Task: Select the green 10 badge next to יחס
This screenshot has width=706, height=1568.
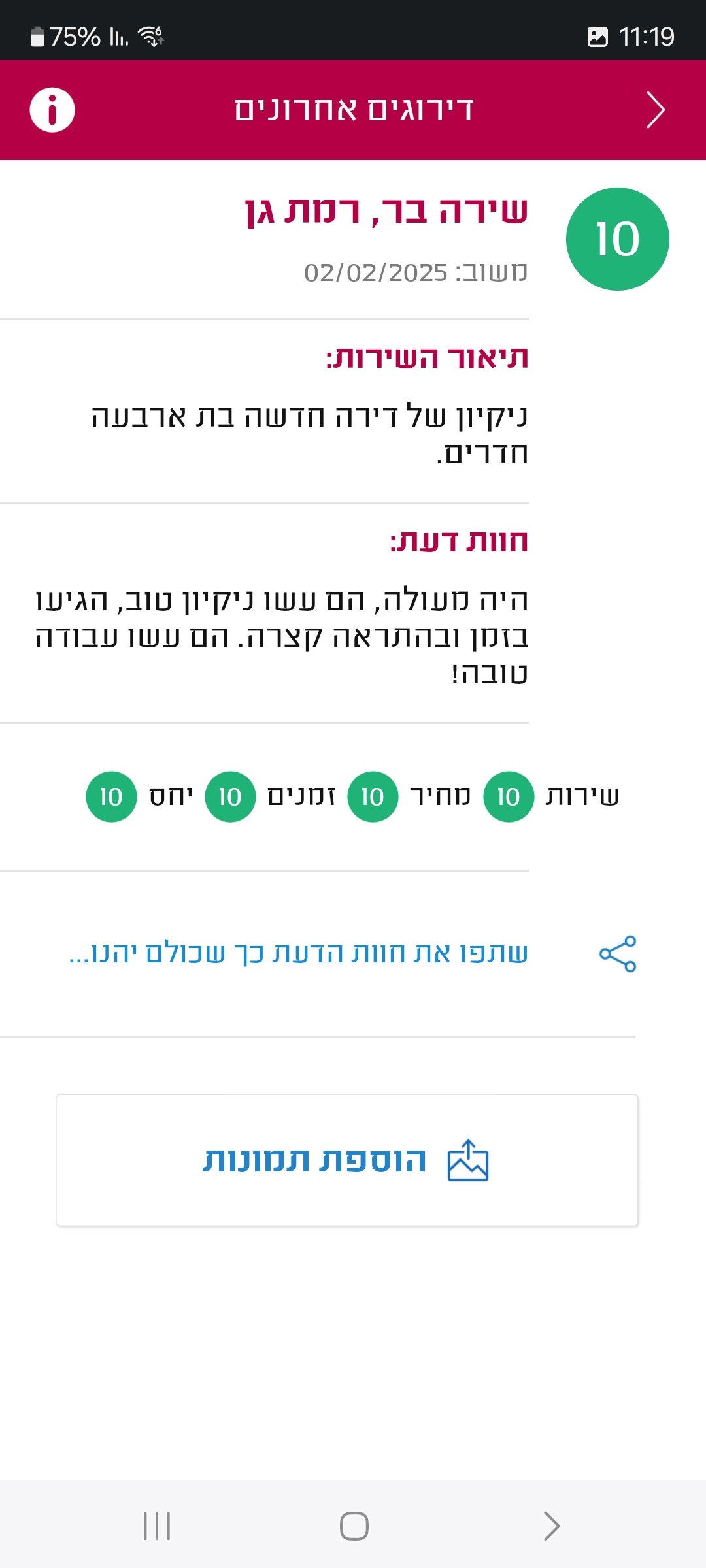Action: pos(110,796)
